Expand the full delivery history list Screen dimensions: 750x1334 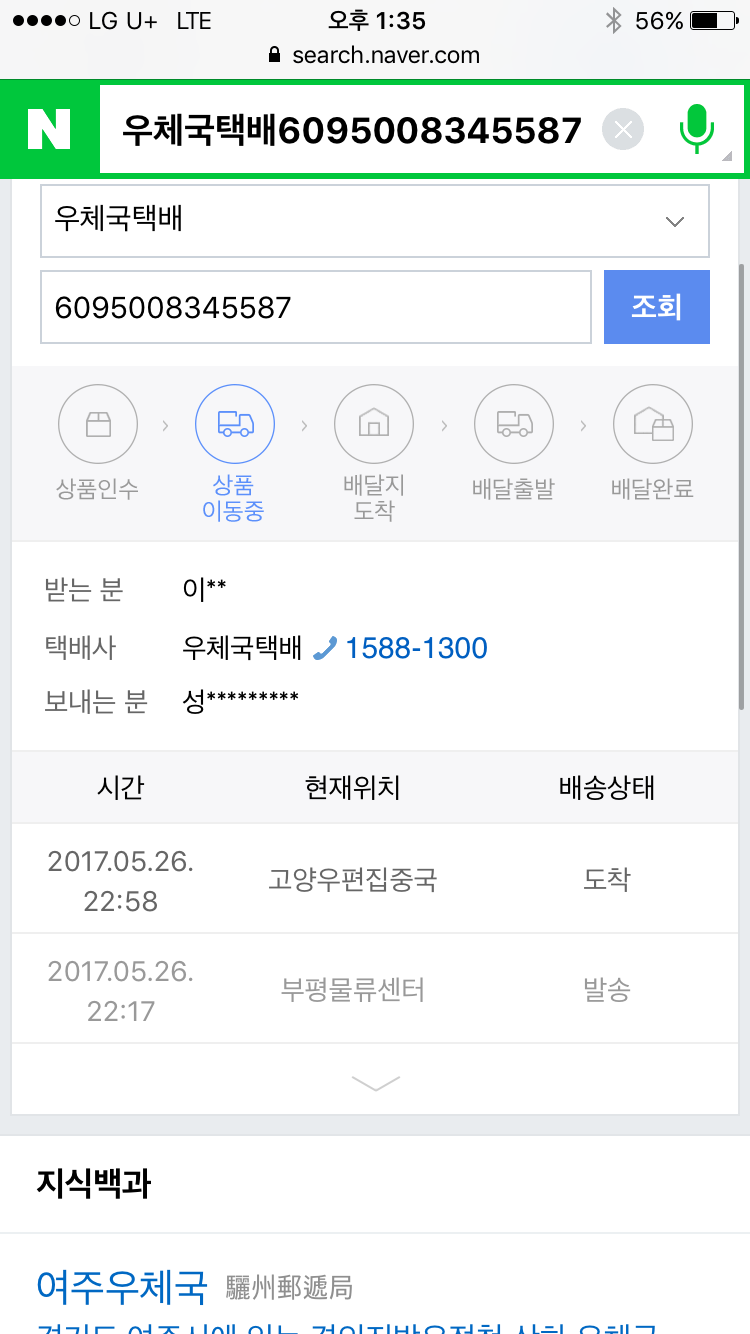(375, 1084)
